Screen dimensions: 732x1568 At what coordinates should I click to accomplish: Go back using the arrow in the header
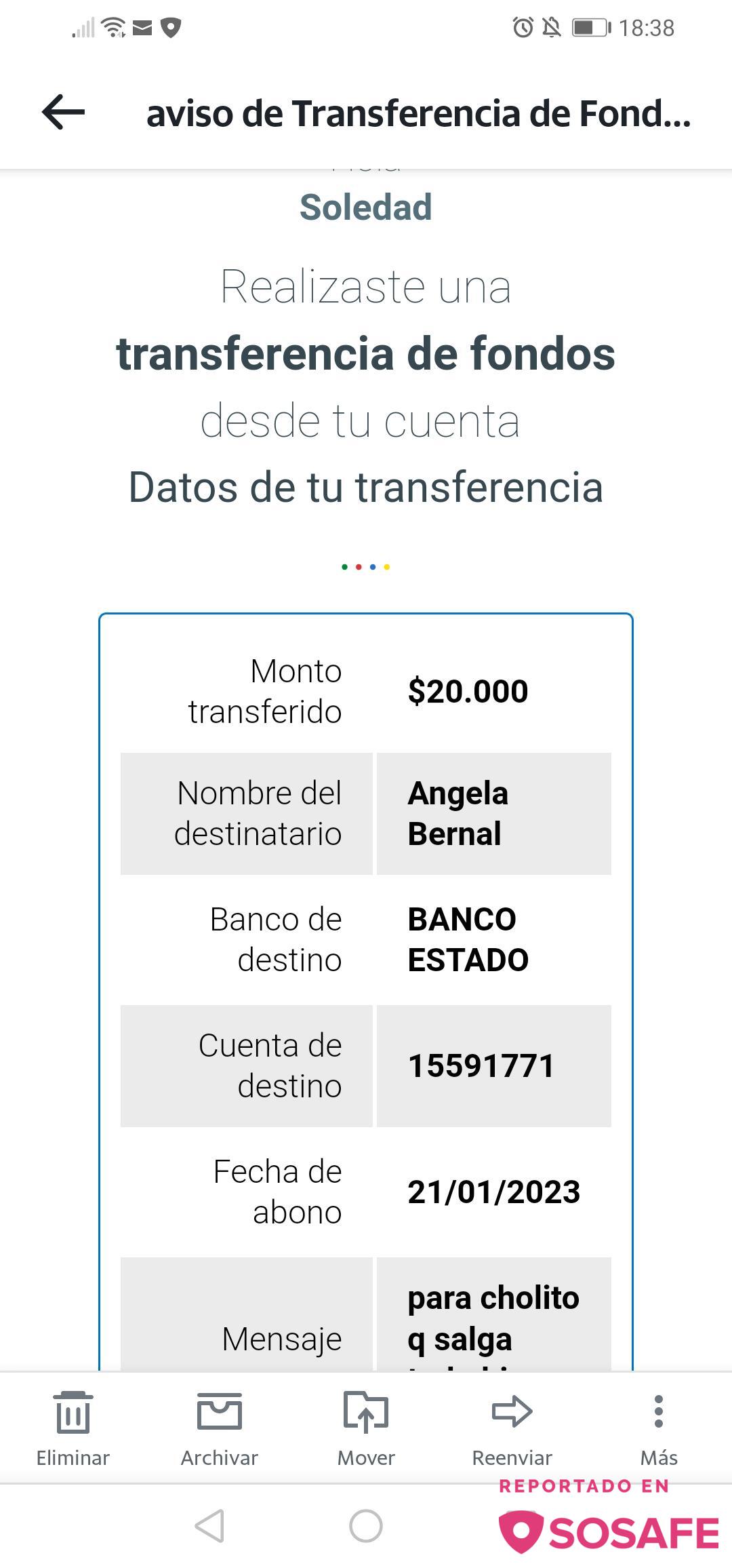coord(64,112)
